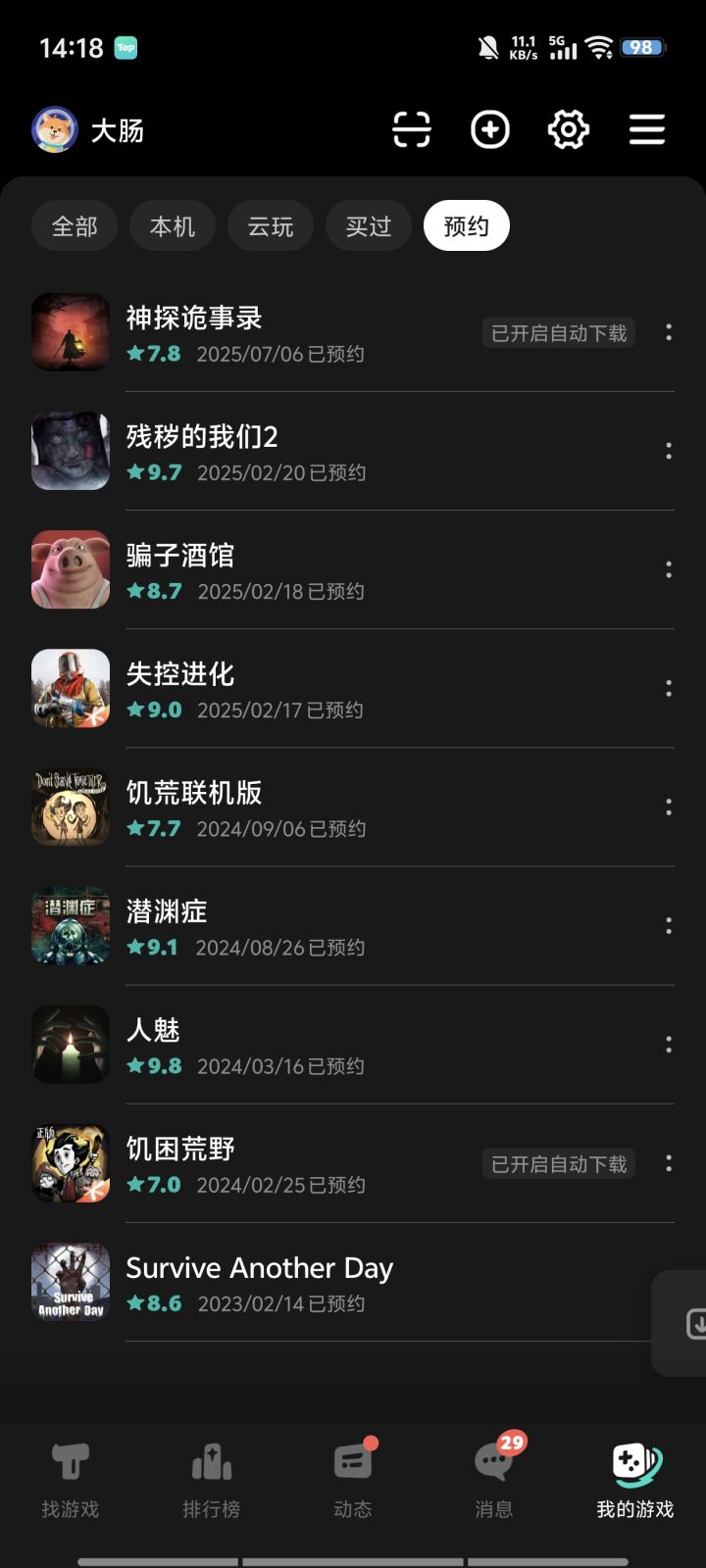Screen dimensions: 706x1568
Task: Select the 本机 filter chip
Action: click(x=173, y=226)
